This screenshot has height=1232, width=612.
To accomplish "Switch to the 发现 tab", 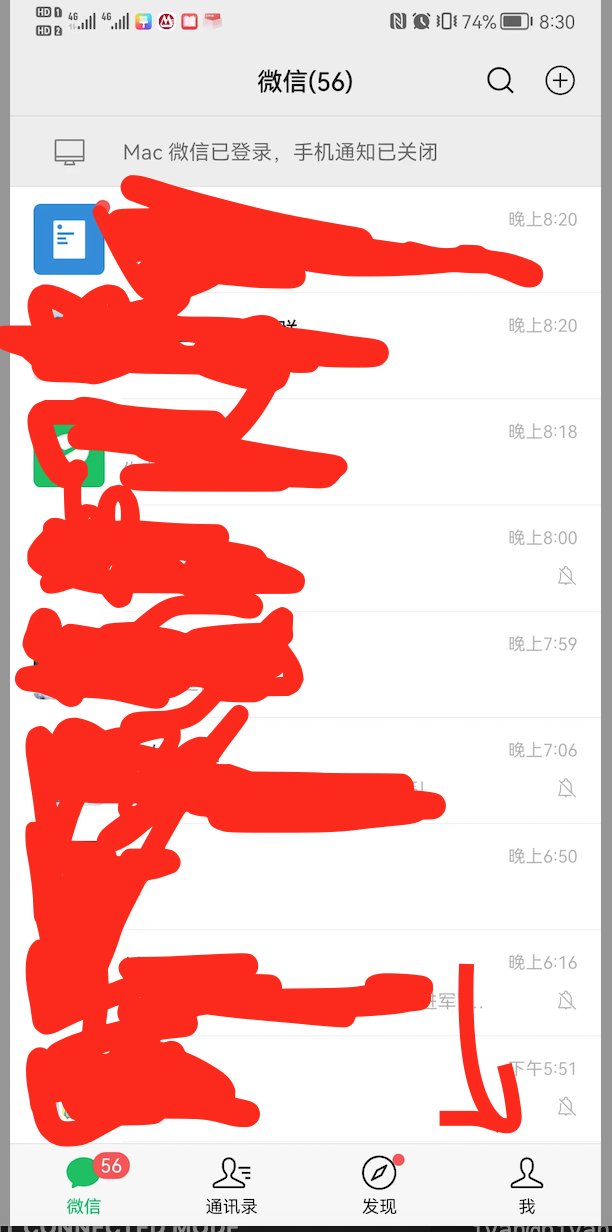I will pyautogui.click(x=379, y=1185).
